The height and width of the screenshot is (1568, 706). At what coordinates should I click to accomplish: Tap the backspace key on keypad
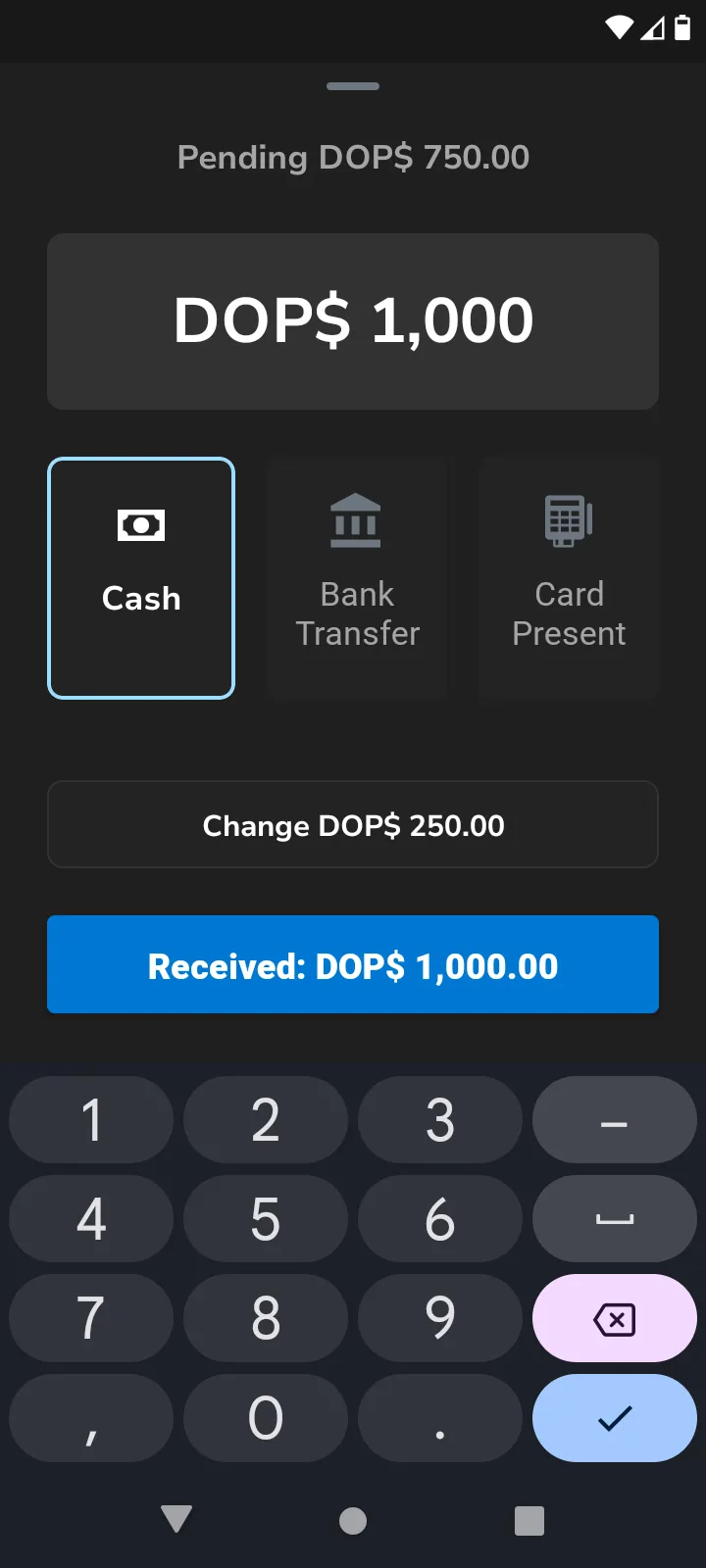pyautogui.click(x=615, y=1318)
